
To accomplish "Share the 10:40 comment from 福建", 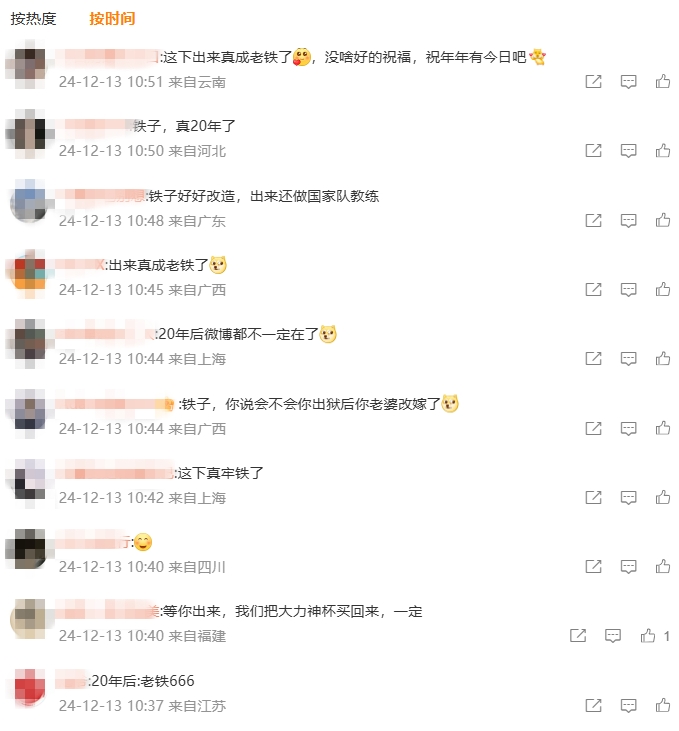I will [578, 636].
